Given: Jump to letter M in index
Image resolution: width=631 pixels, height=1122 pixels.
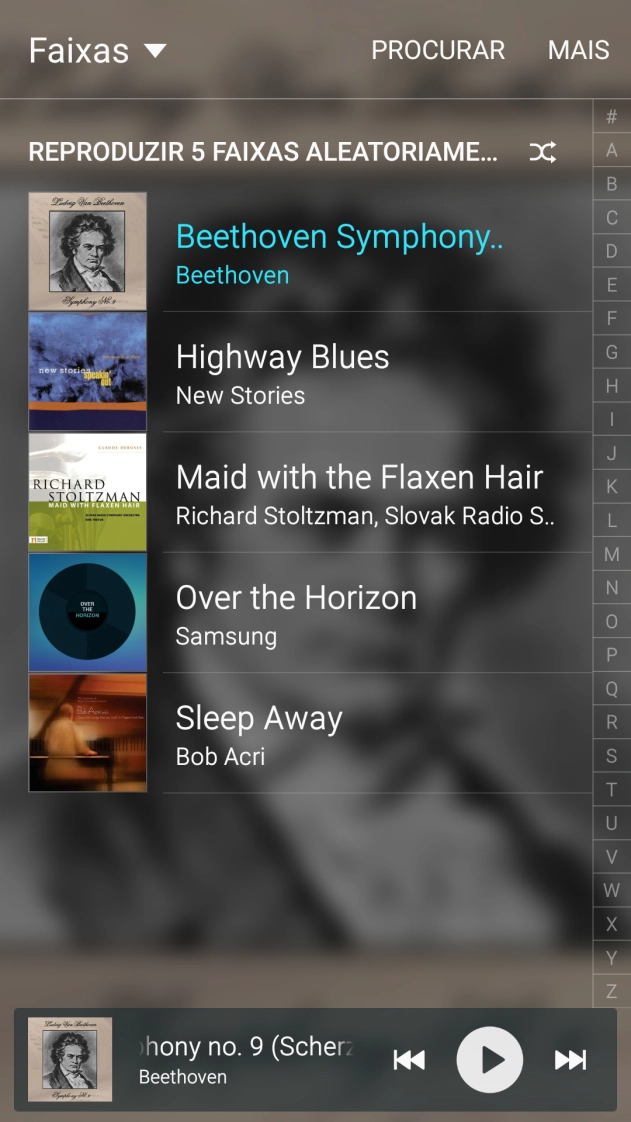Looking at the screenshot, I should [x=612, y=554].
